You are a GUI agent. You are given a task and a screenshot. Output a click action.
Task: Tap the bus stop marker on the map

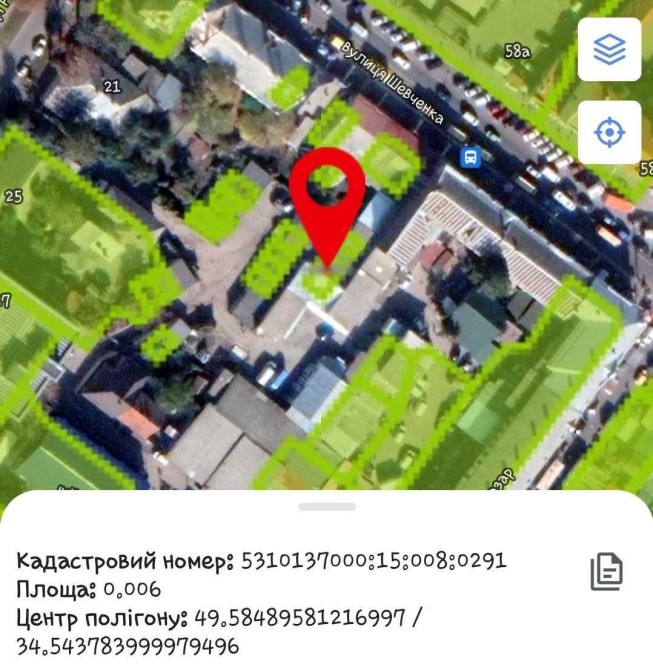point(470,157)
